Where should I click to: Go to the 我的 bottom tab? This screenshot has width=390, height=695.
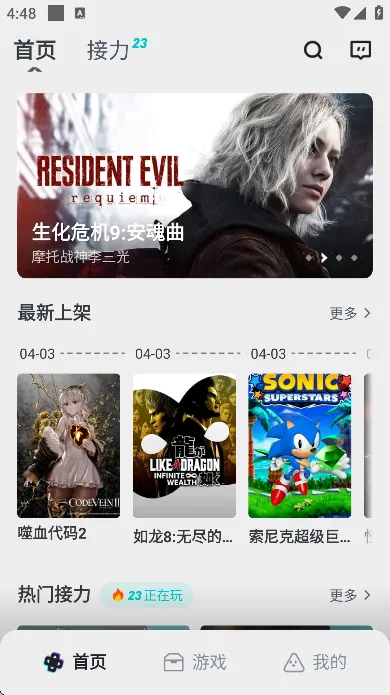(x=315, y=662)
